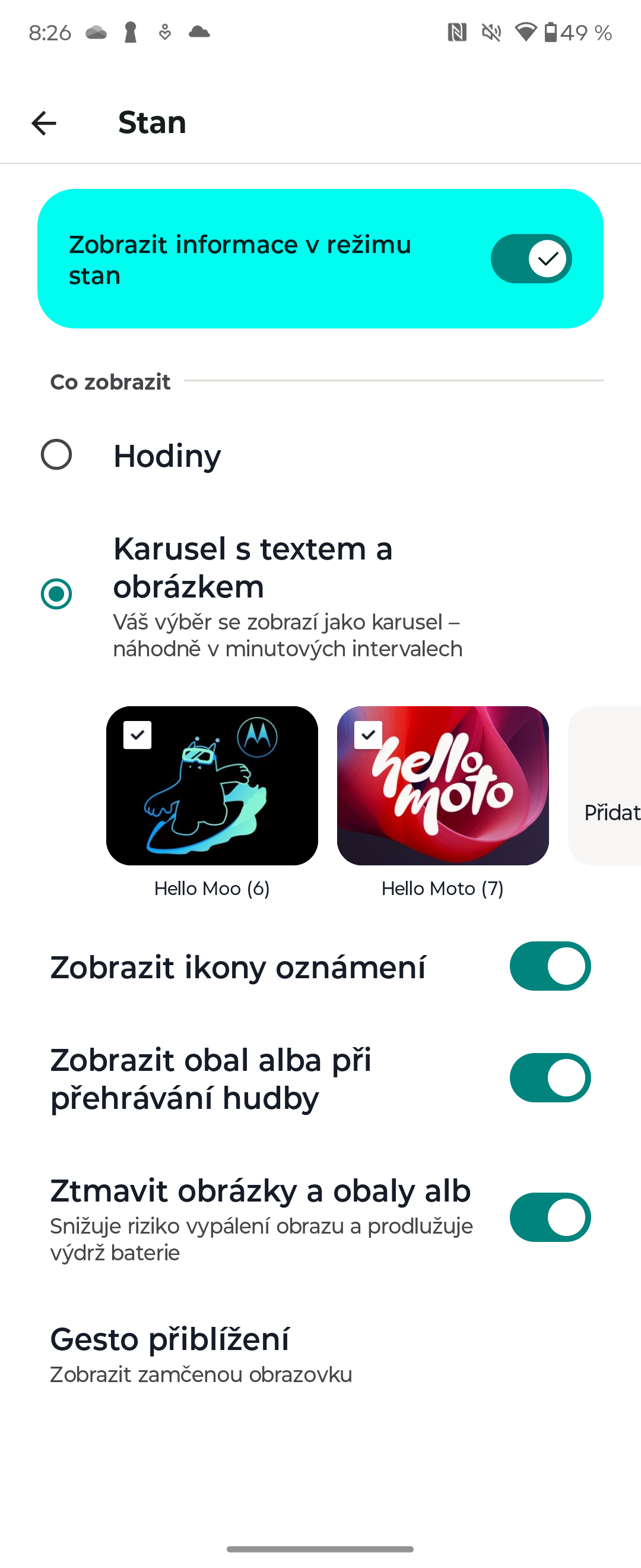Select the Hodiny option
The image size is (641, 1568).
pos(56,455)
